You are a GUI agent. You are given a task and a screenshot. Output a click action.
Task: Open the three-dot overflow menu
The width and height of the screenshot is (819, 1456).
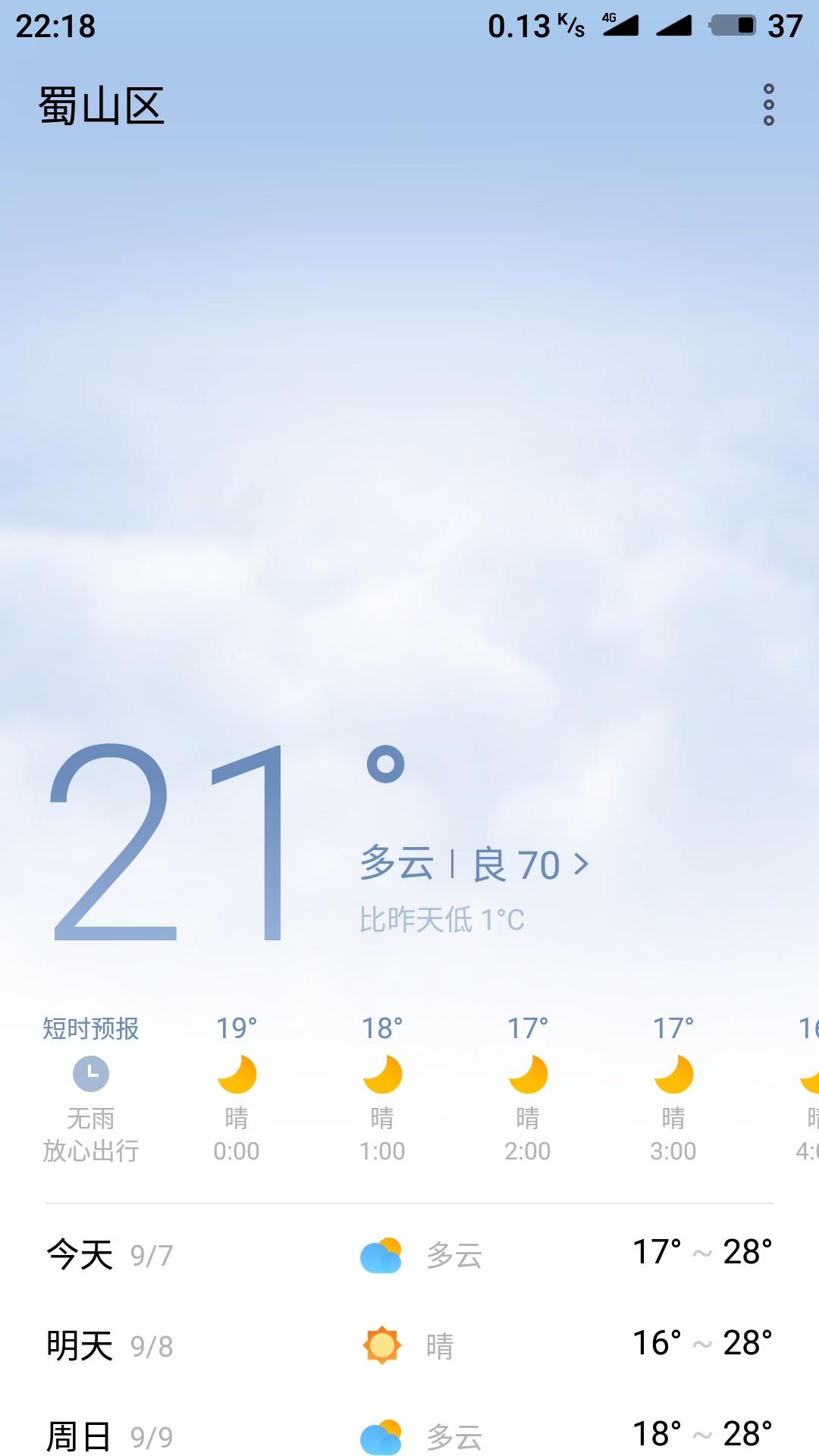tap(768, 105)
